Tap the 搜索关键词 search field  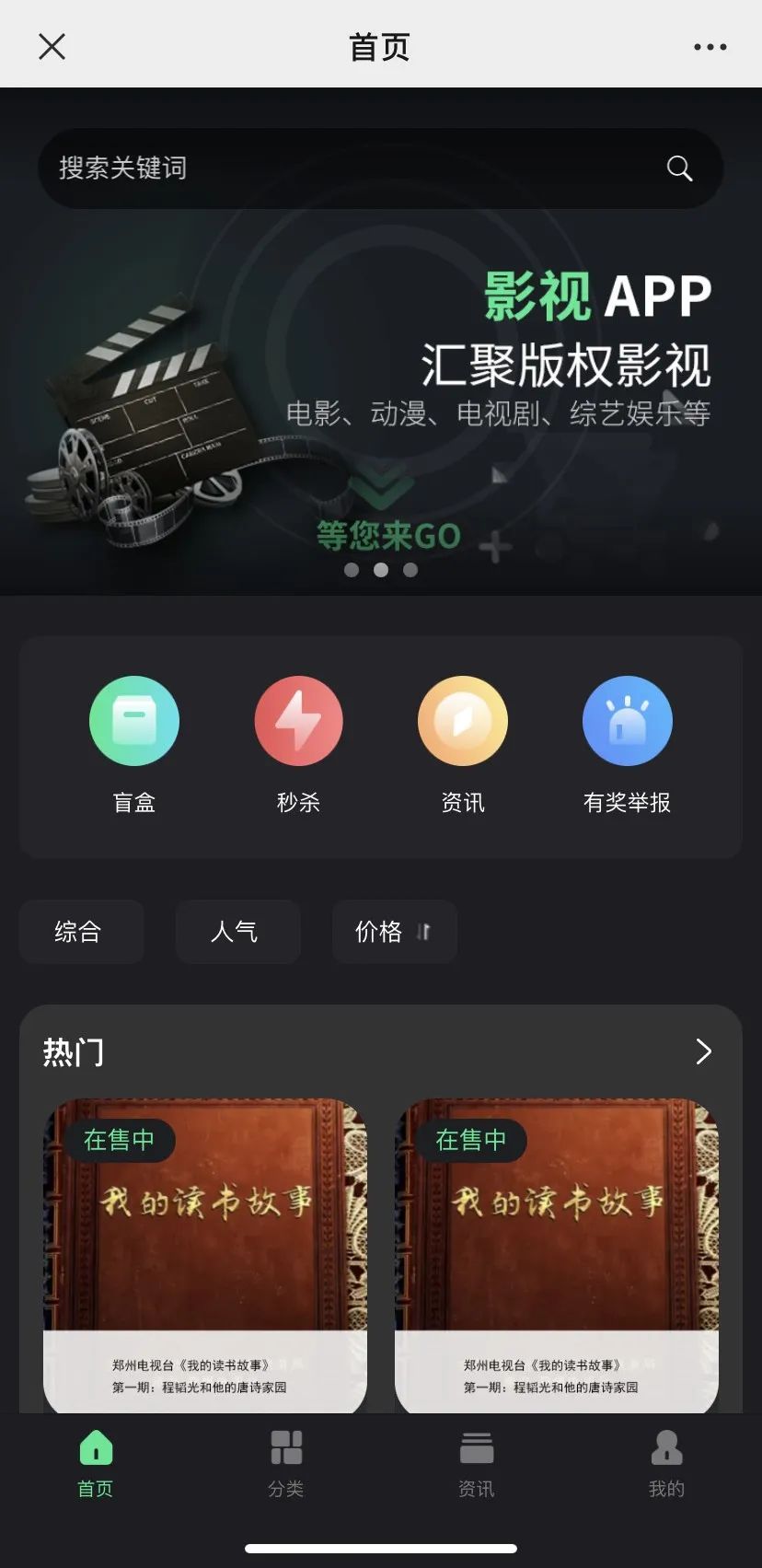click(350, 168)
